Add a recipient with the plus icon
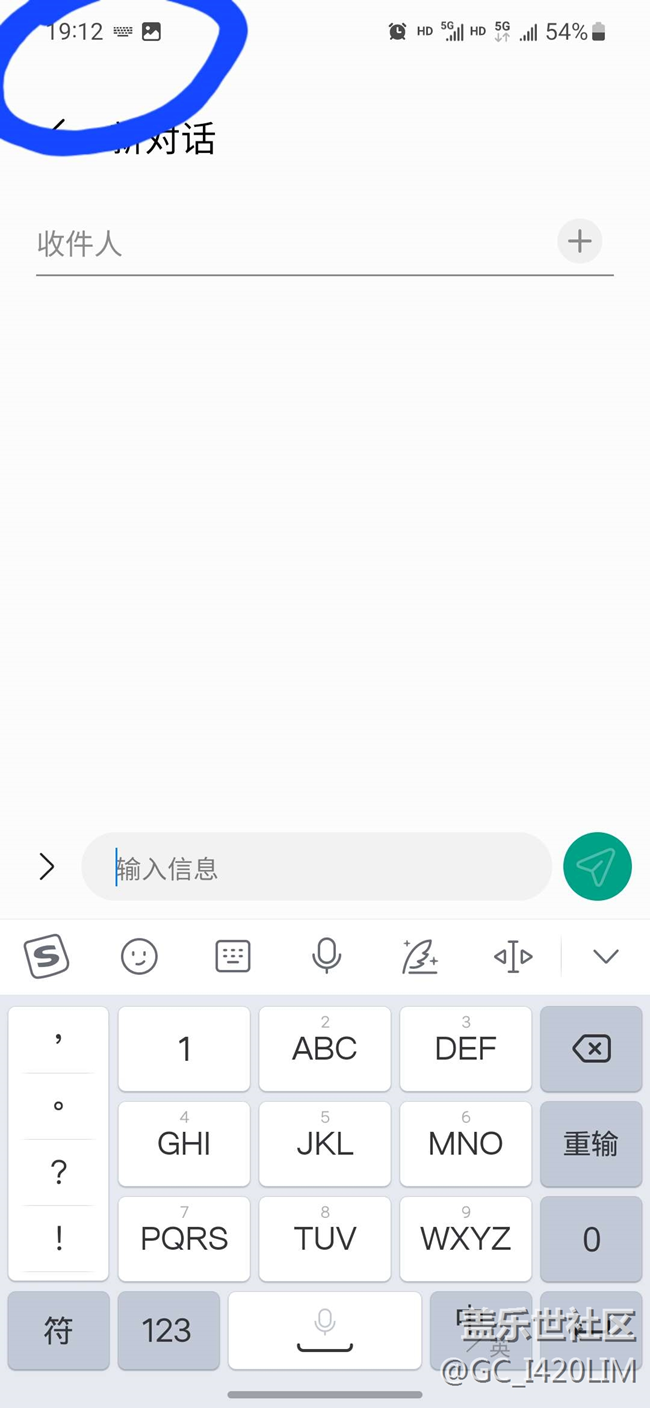The image size is (650, 1408). [x=580, y=242]
